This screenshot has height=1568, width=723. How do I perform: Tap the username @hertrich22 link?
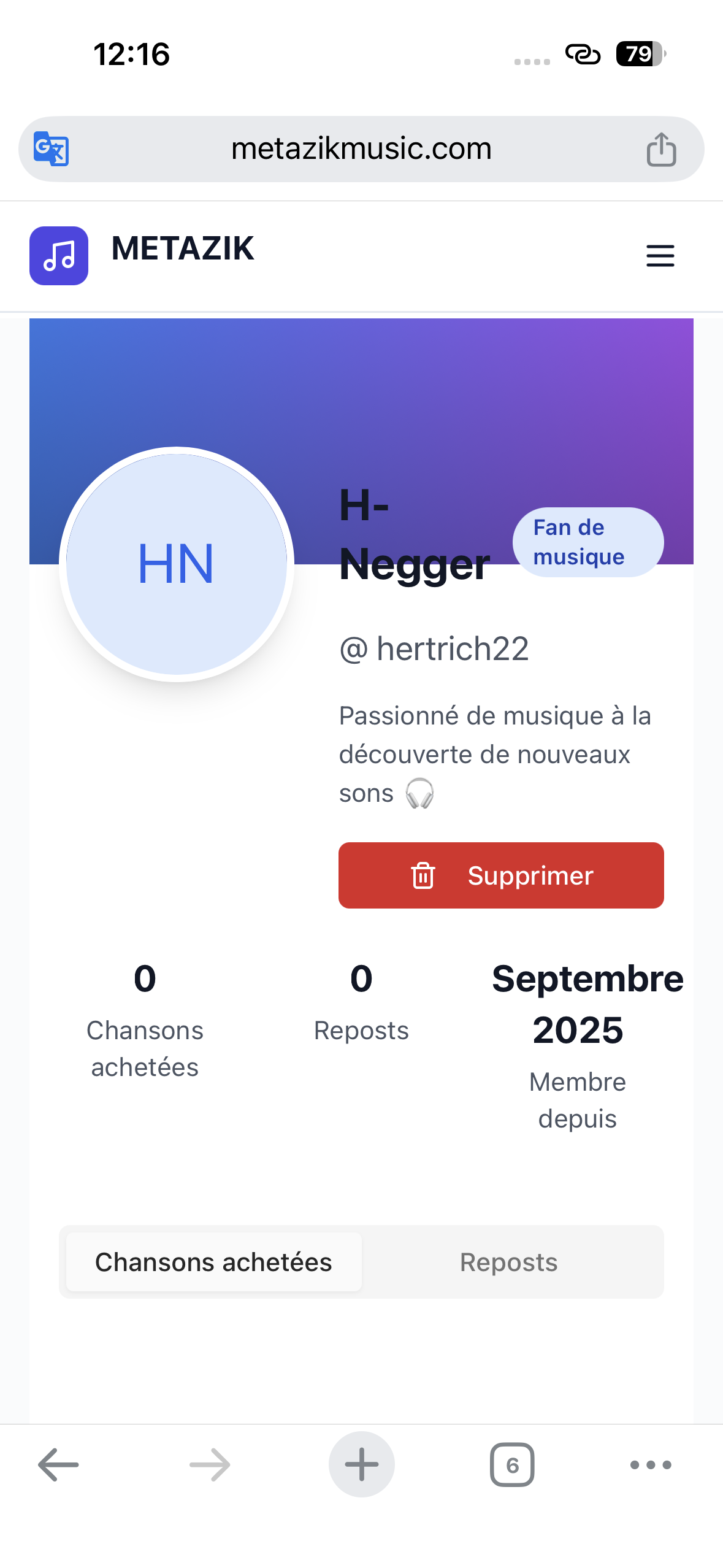[x=435, y=648]
